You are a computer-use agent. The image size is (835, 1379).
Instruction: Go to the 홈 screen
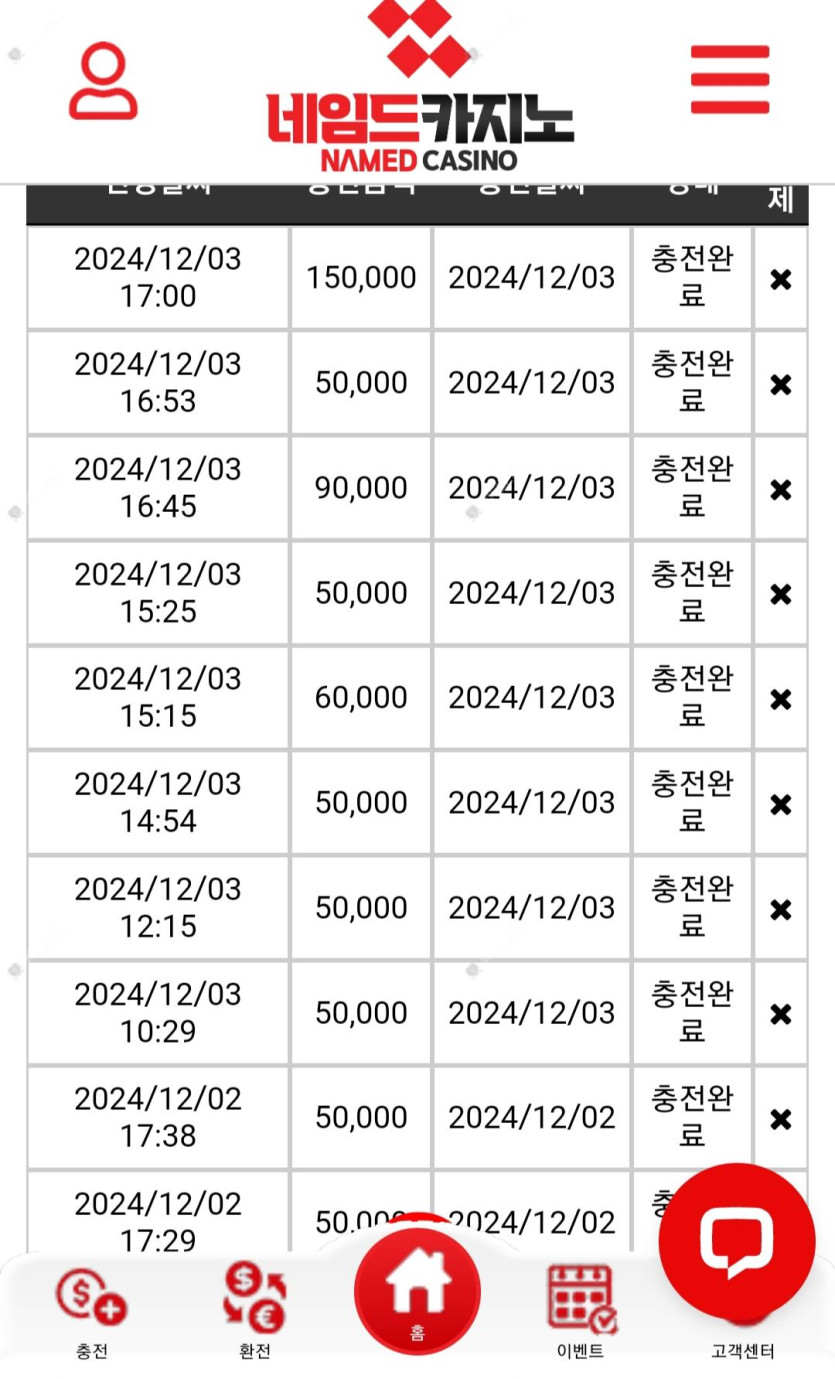click(417, 1291)
